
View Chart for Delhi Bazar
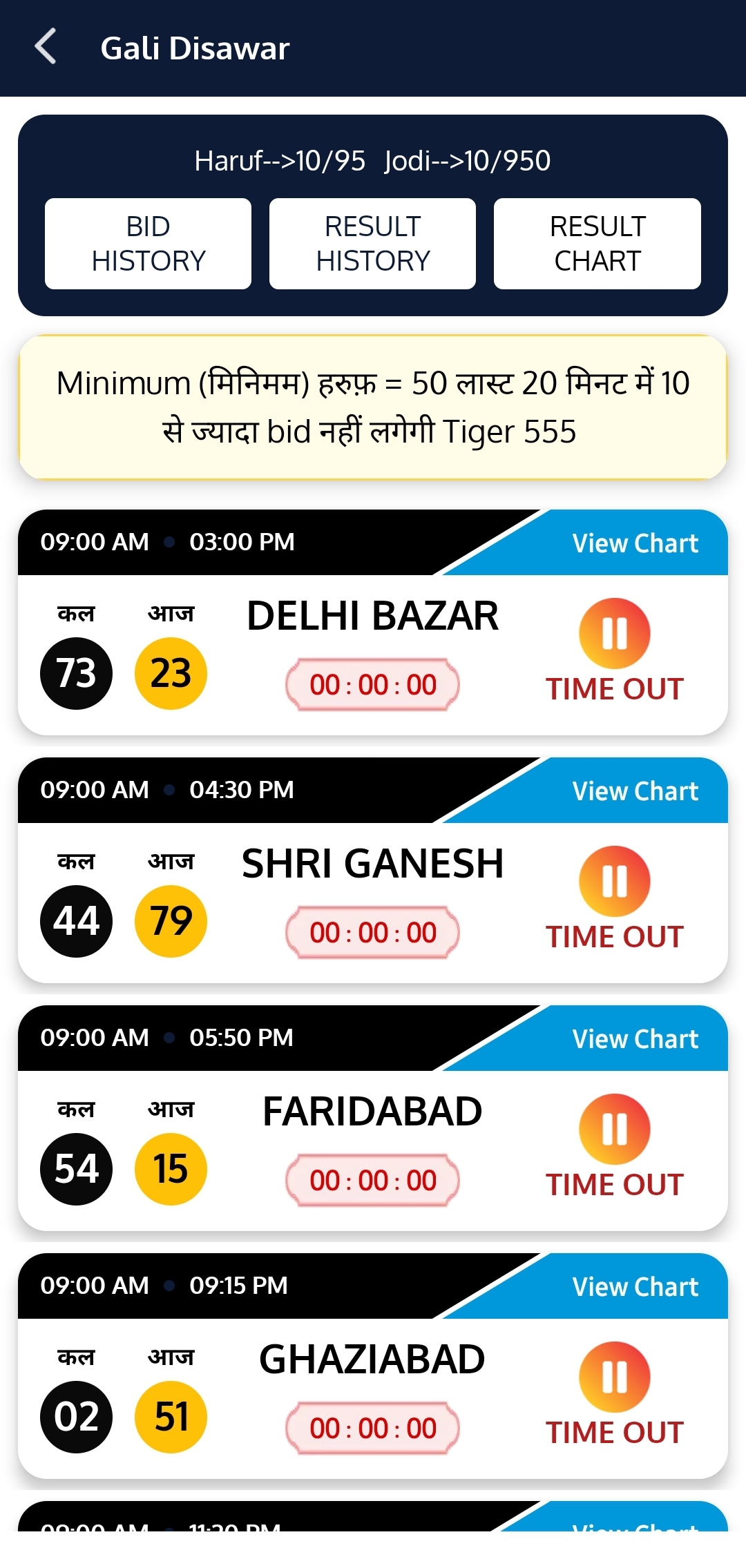click(635, 543)
